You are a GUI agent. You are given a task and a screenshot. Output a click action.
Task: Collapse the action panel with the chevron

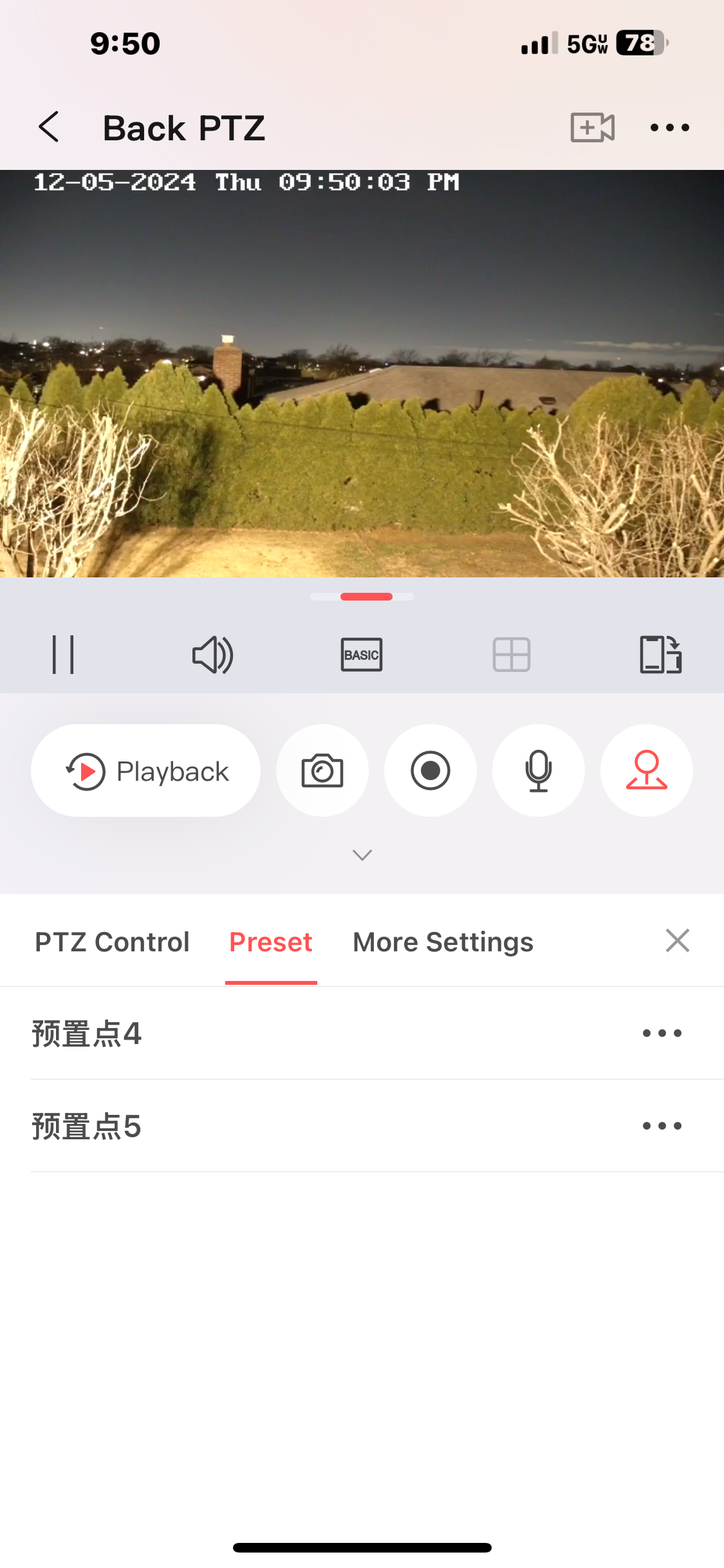(x=362, y=855)
